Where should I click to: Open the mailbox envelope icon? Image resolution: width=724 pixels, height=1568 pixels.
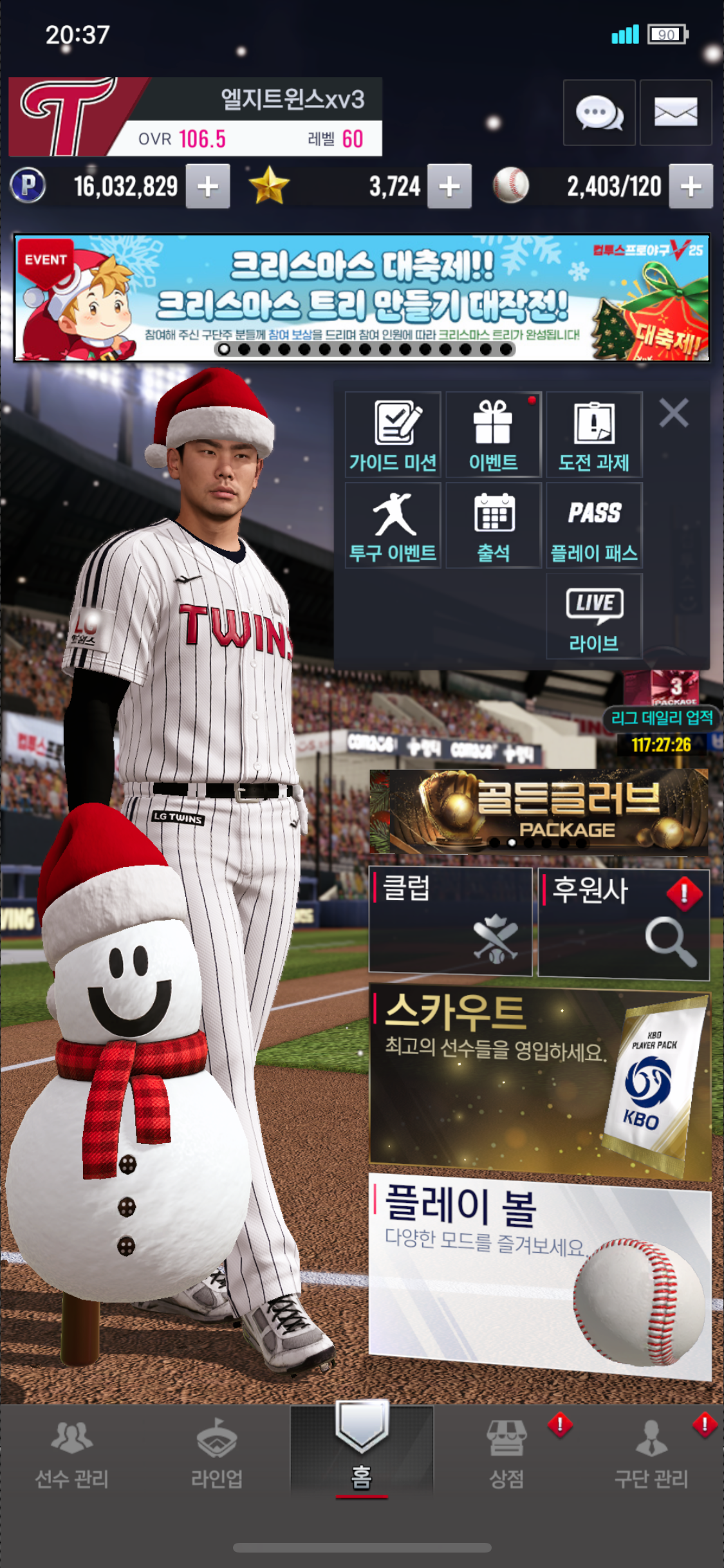(675, 113)
